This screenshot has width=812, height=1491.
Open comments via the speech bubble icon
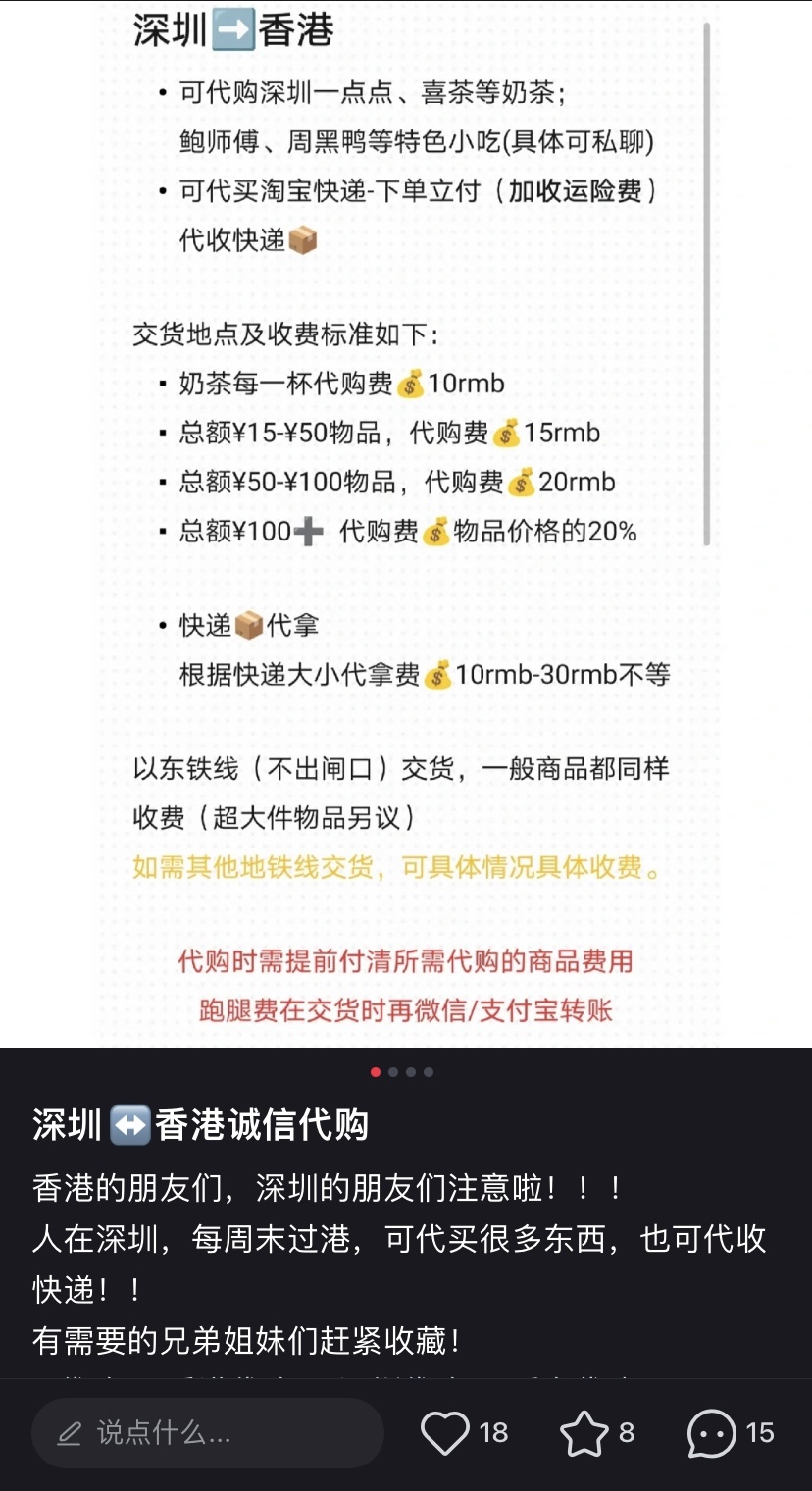(713, 1432)
